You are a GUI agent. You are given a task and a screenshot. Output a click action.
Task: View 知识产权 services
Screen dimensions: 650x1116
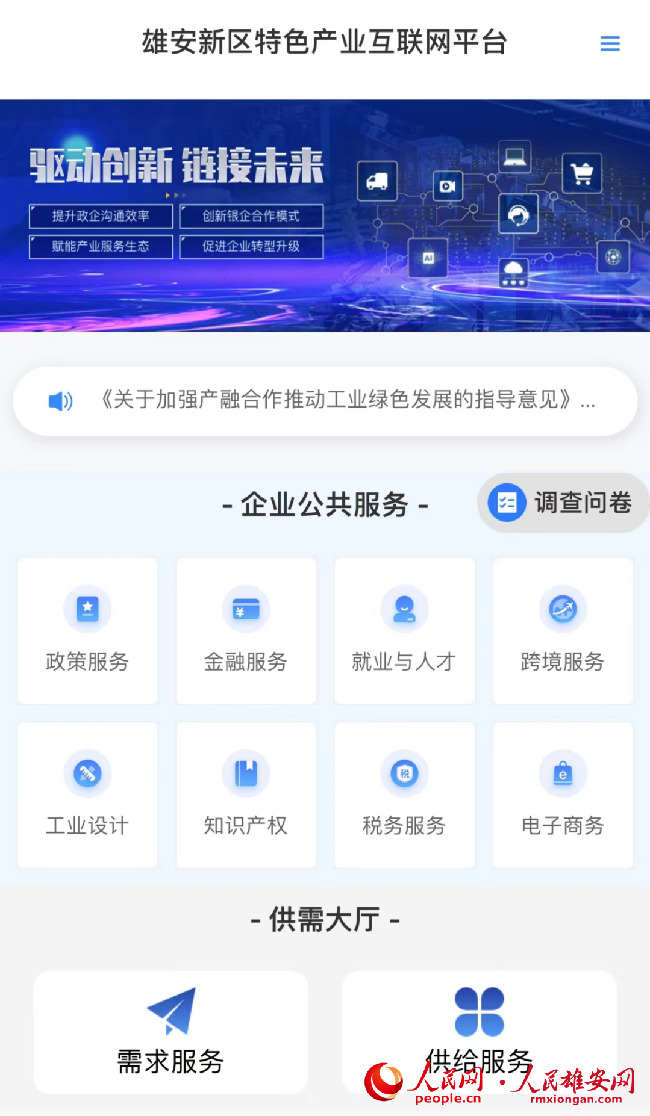coord(246,795)
